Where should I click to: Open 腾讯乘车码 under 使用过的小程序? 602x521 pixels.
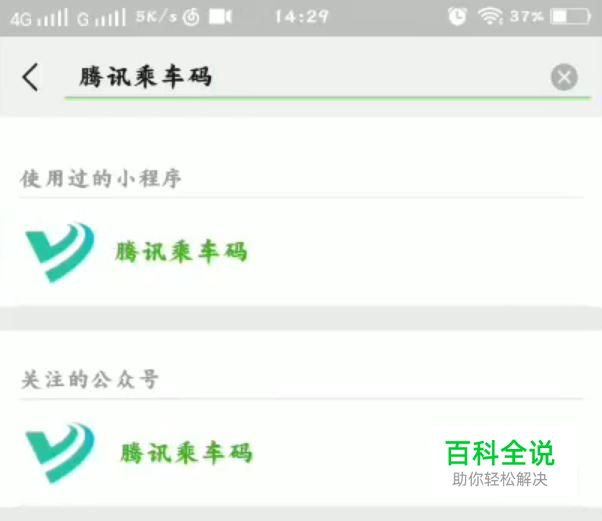point(301,252)
